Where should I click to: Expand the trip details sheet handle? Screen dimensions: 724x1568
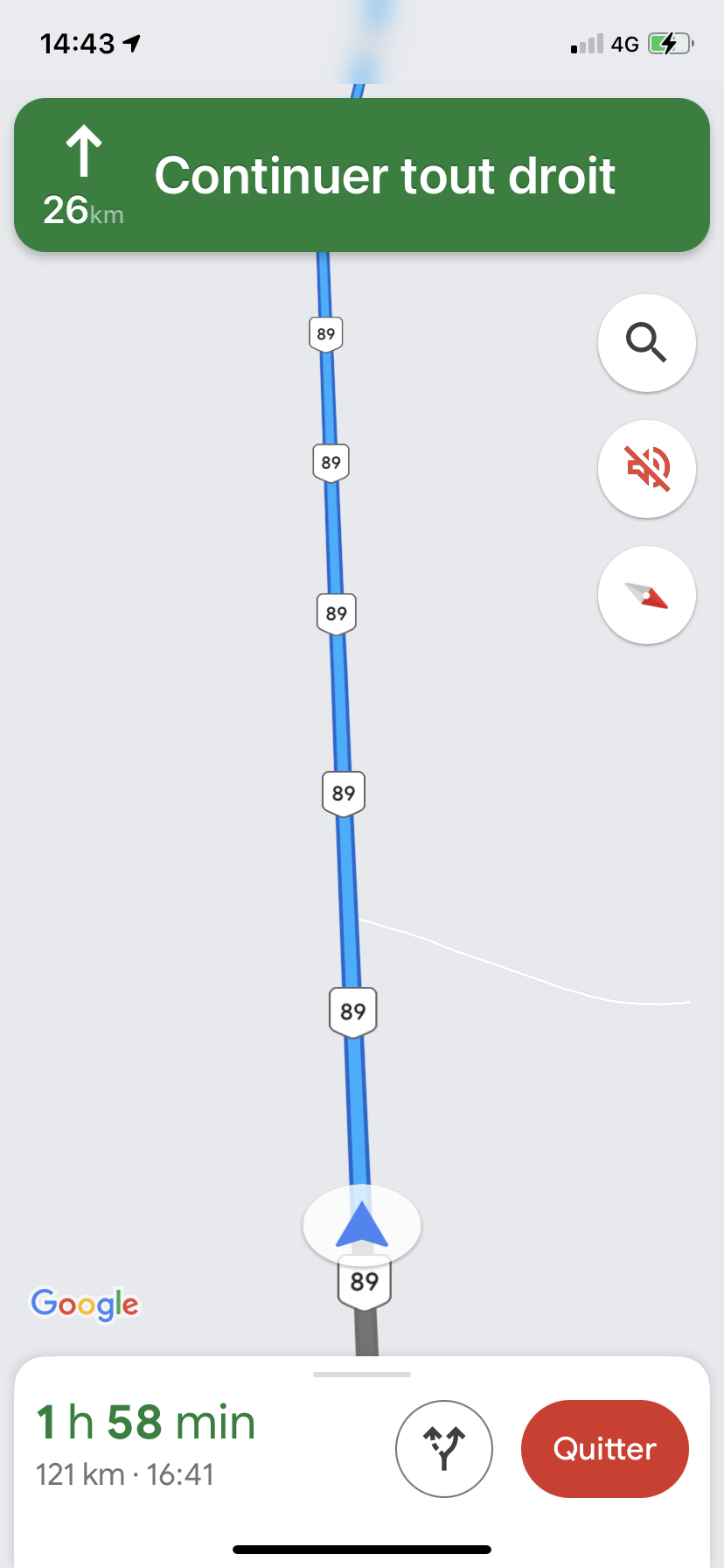click(x=362, y=1375)
